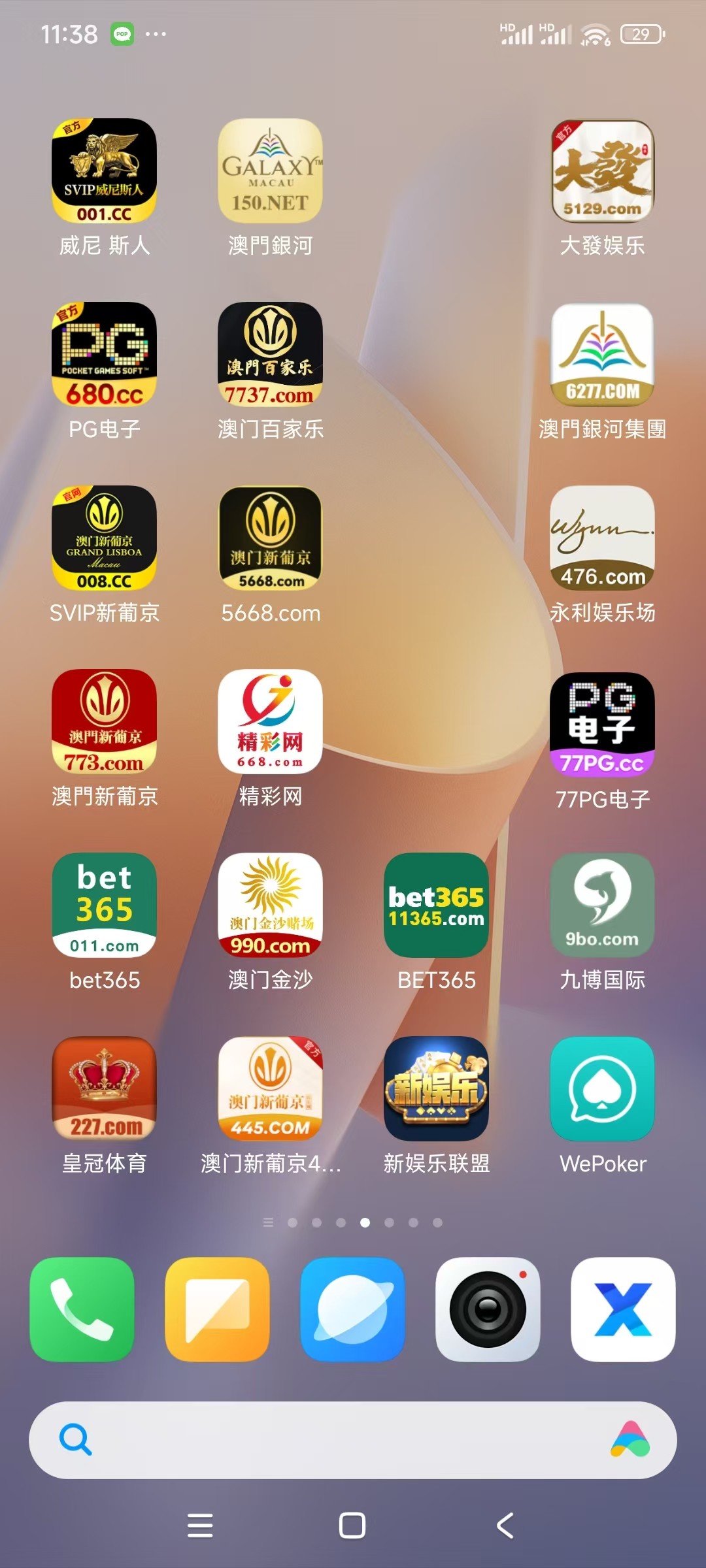The width and height of the screenshot is (706, 1568).
Task: Launch the 澳門銀河 app
Action: (x=270, y=171)
